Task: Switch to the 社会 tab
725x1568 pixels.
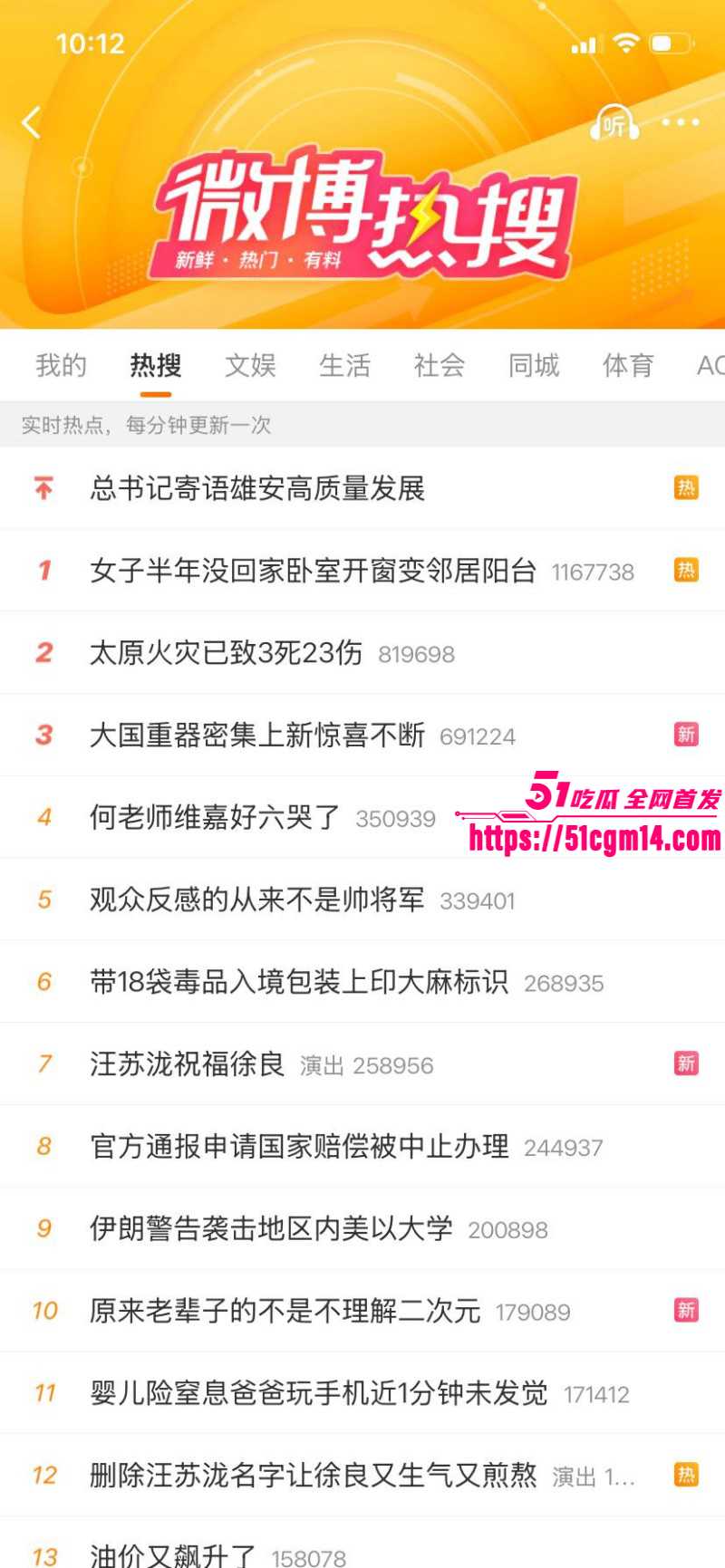Action: [x=440, y=366]
